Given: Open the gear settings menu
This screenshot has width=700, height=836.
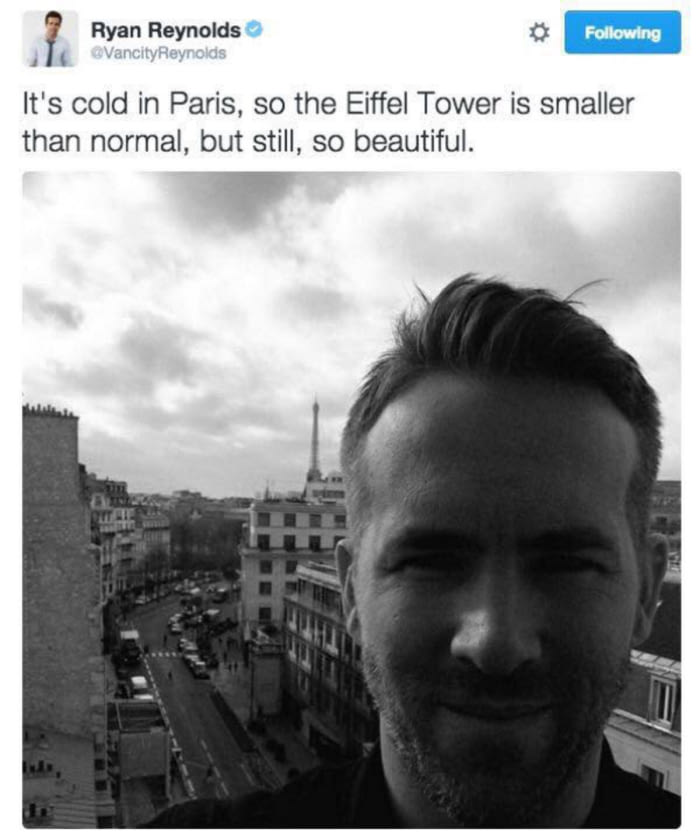Looking at the screenshot, I should click(x=538, y=34).
